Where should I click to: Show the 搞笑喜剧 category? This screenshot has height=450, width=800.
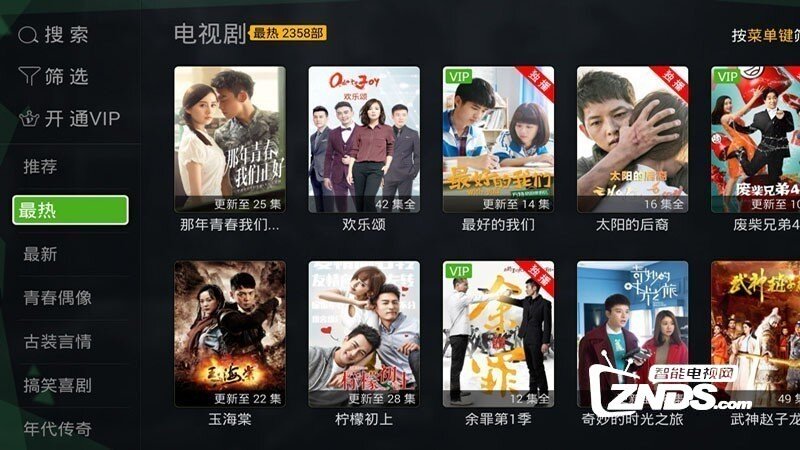[x=58, y=385]
